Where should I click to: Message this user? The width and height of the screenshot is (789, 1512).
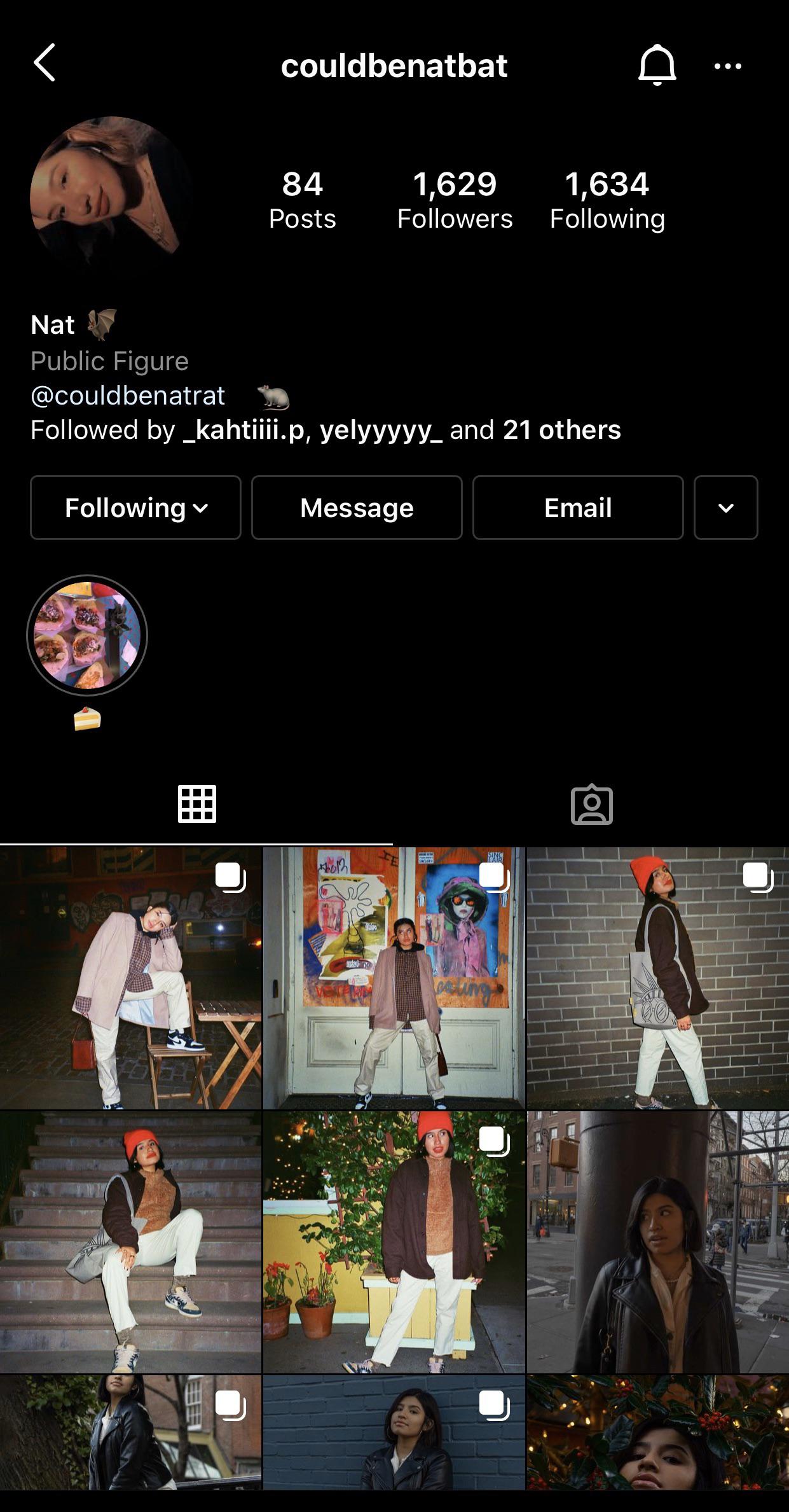point(357,508)
